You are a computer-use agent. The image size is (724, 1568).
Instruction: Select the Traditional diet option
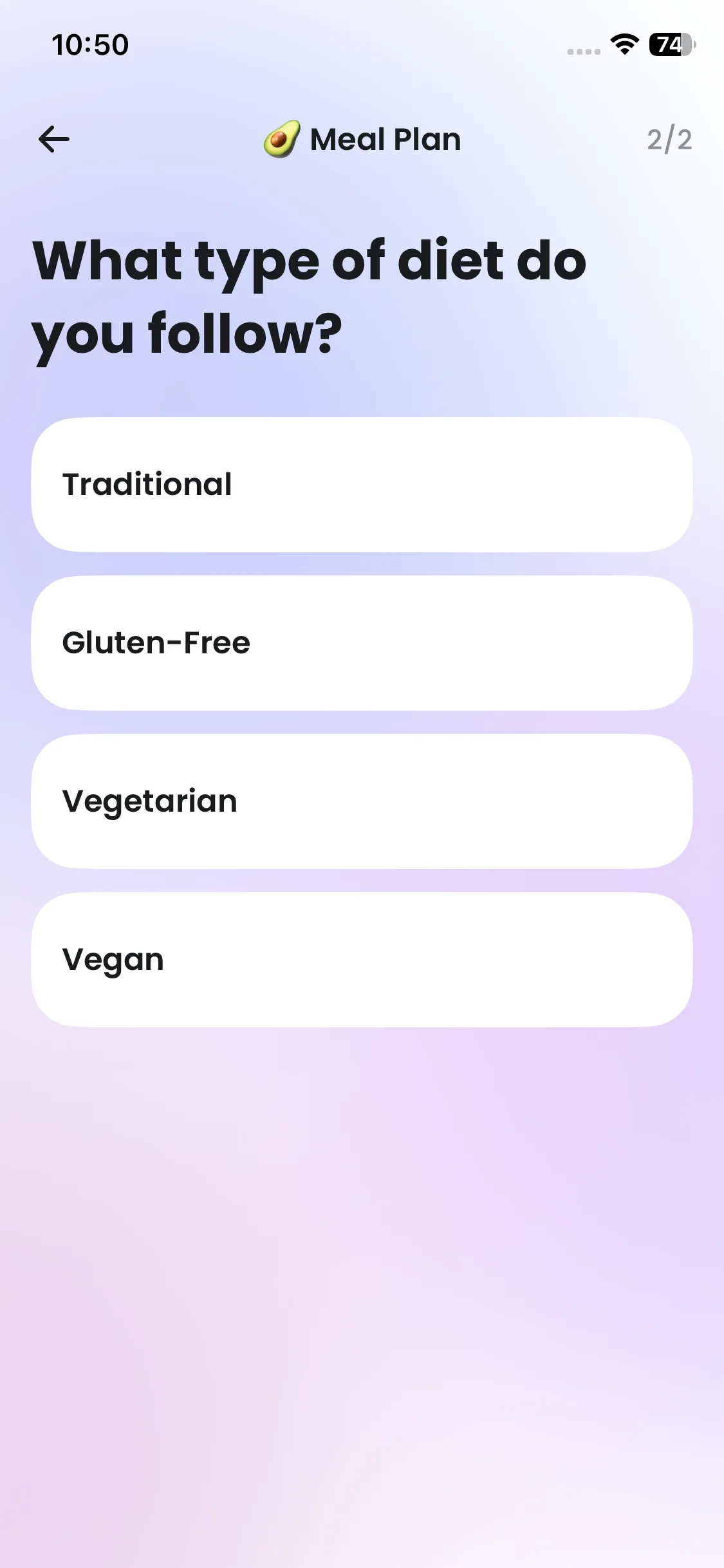(x=362, y=485)
